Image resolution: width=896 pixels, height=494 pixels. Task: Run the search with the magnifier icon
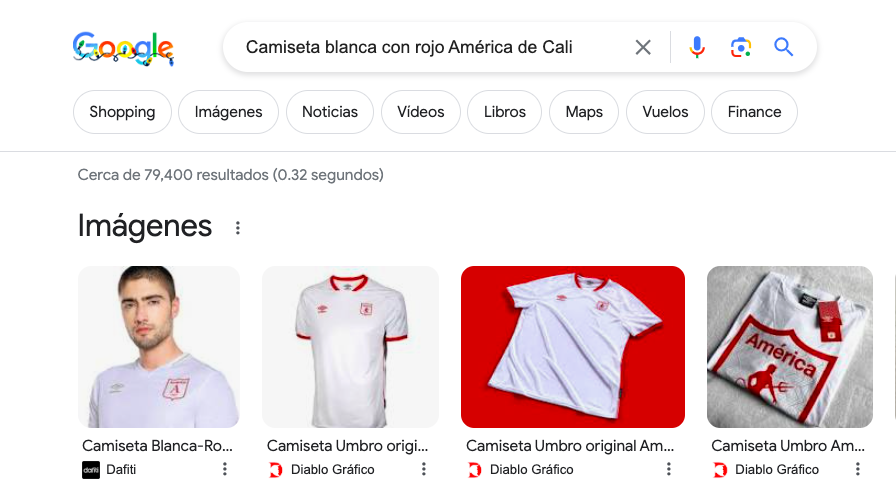[x=784, y=47]
